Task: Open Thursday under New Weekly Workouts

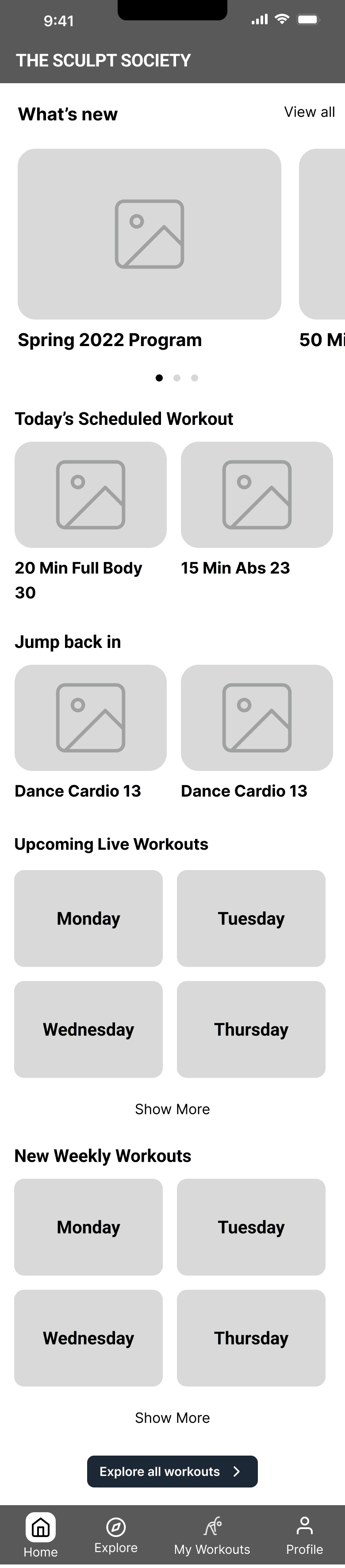Action: coord(251,1337)
